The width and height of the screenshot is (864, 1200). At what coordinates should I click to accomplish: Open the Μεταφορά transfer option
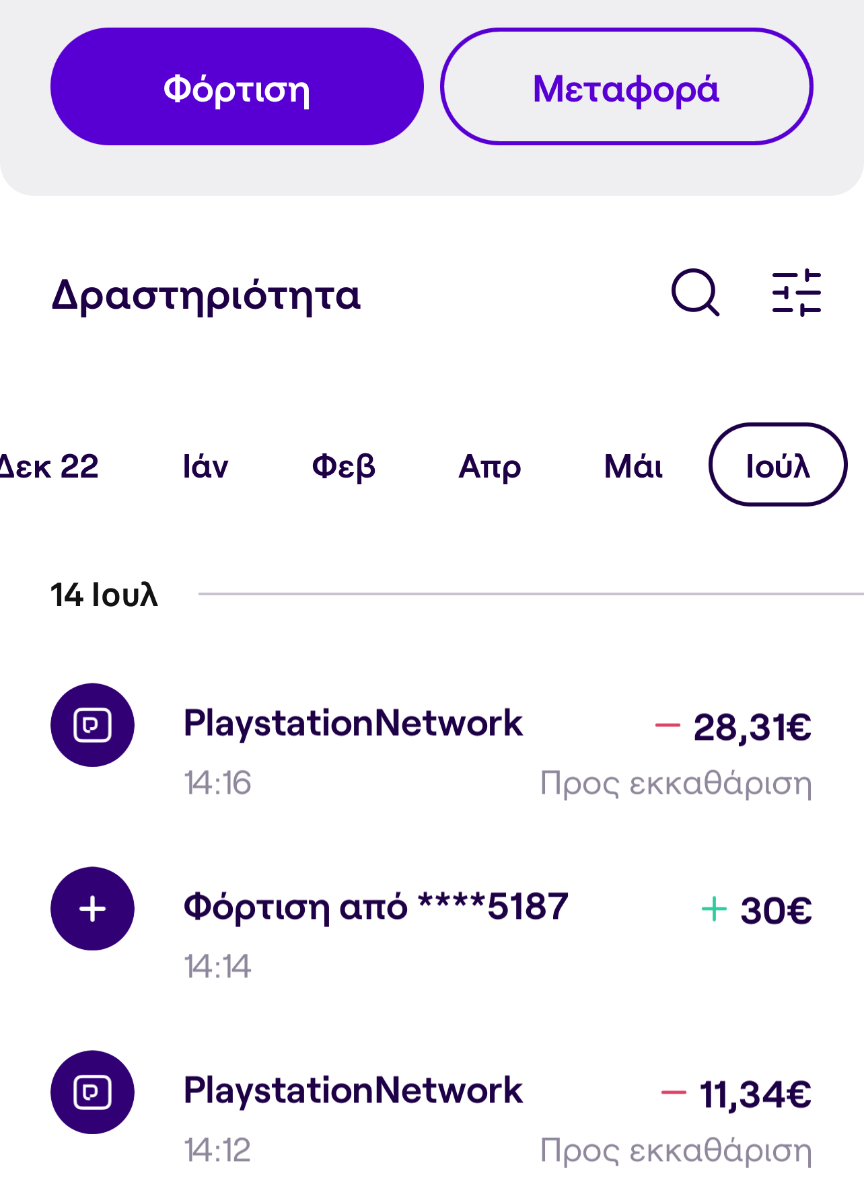626,87
